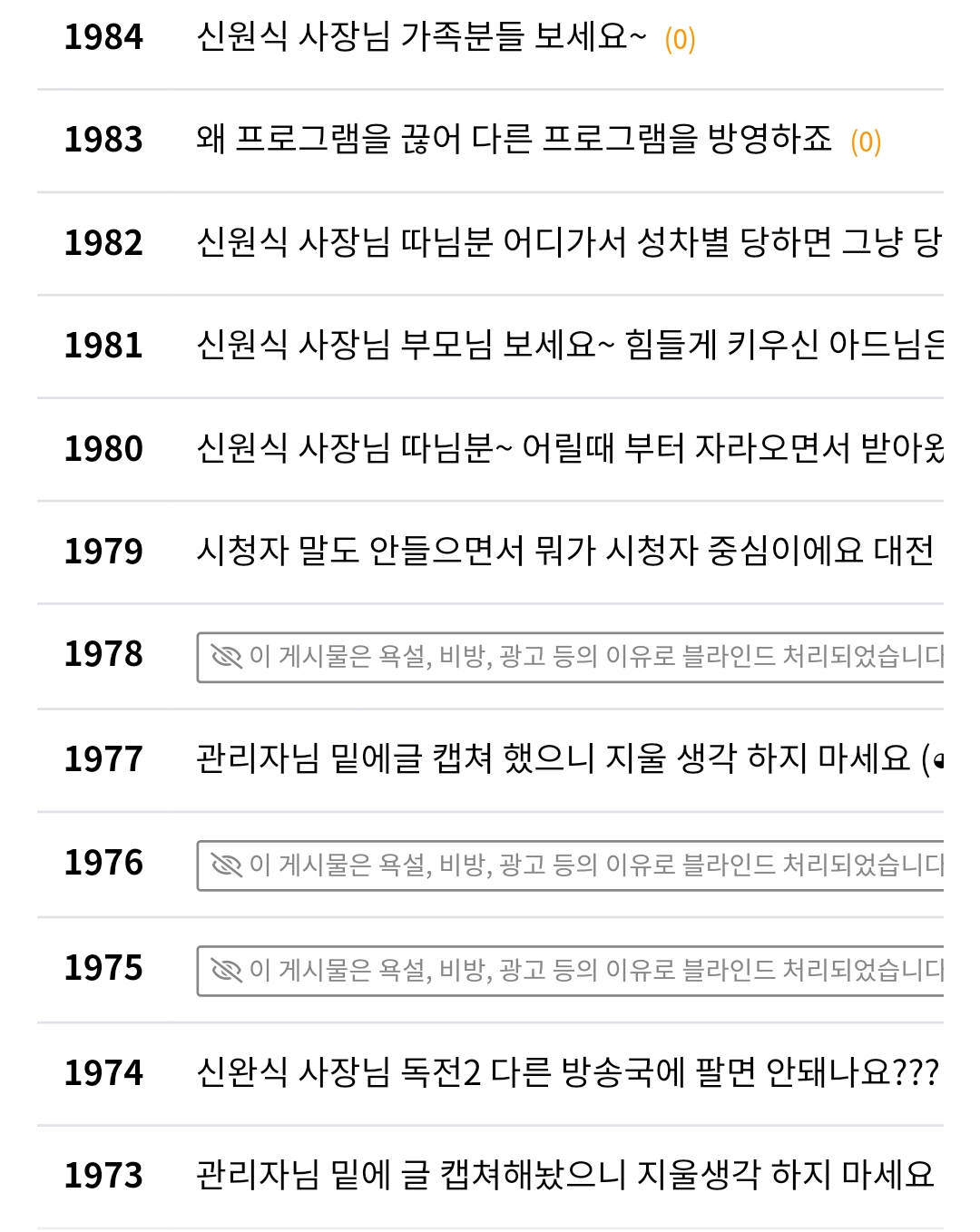This screenshot has height=1232, width=980.
Task: Open post 1983 왜 프로그램을 끊어
Action: [x=514, y=140]
